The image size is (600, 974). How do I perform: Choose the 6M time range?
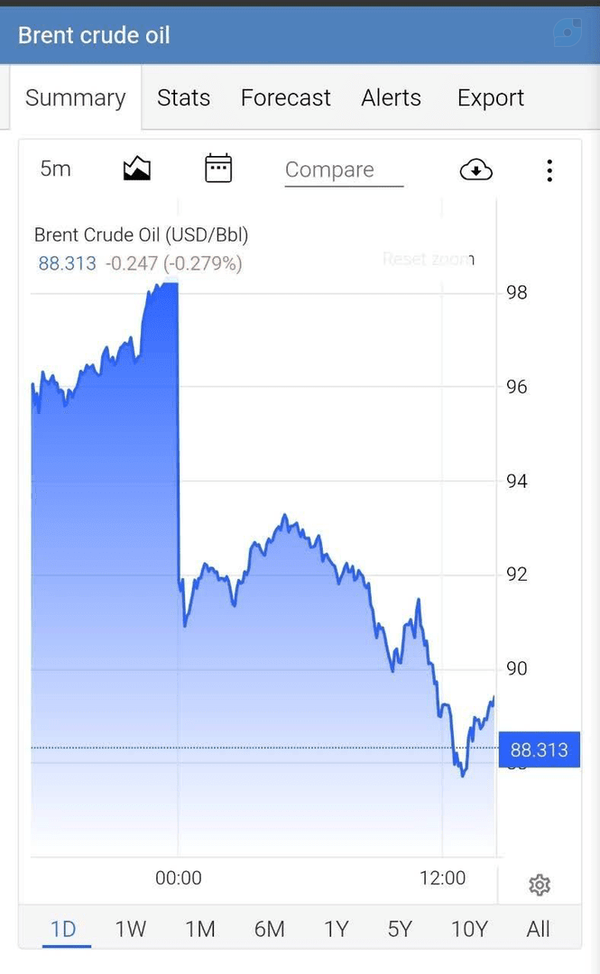(x=269, y=929)
